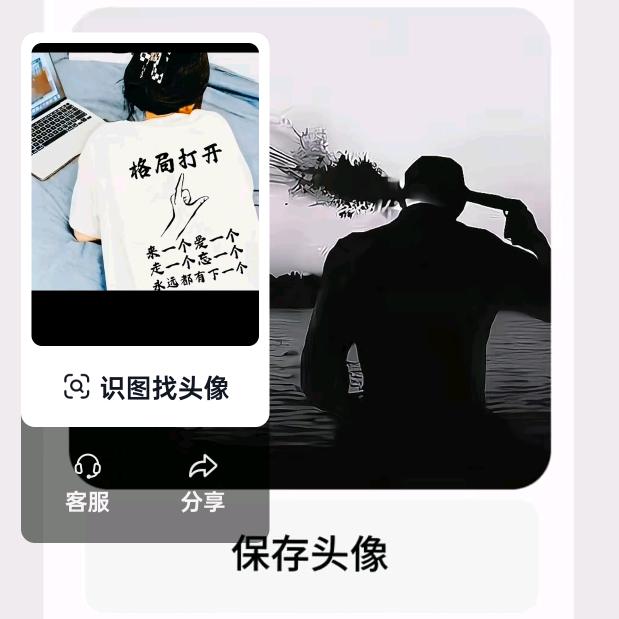View the silhouette avatar picture
Image resolution: width=619 pixels, height=619 pixels.
tap(420, 280)
